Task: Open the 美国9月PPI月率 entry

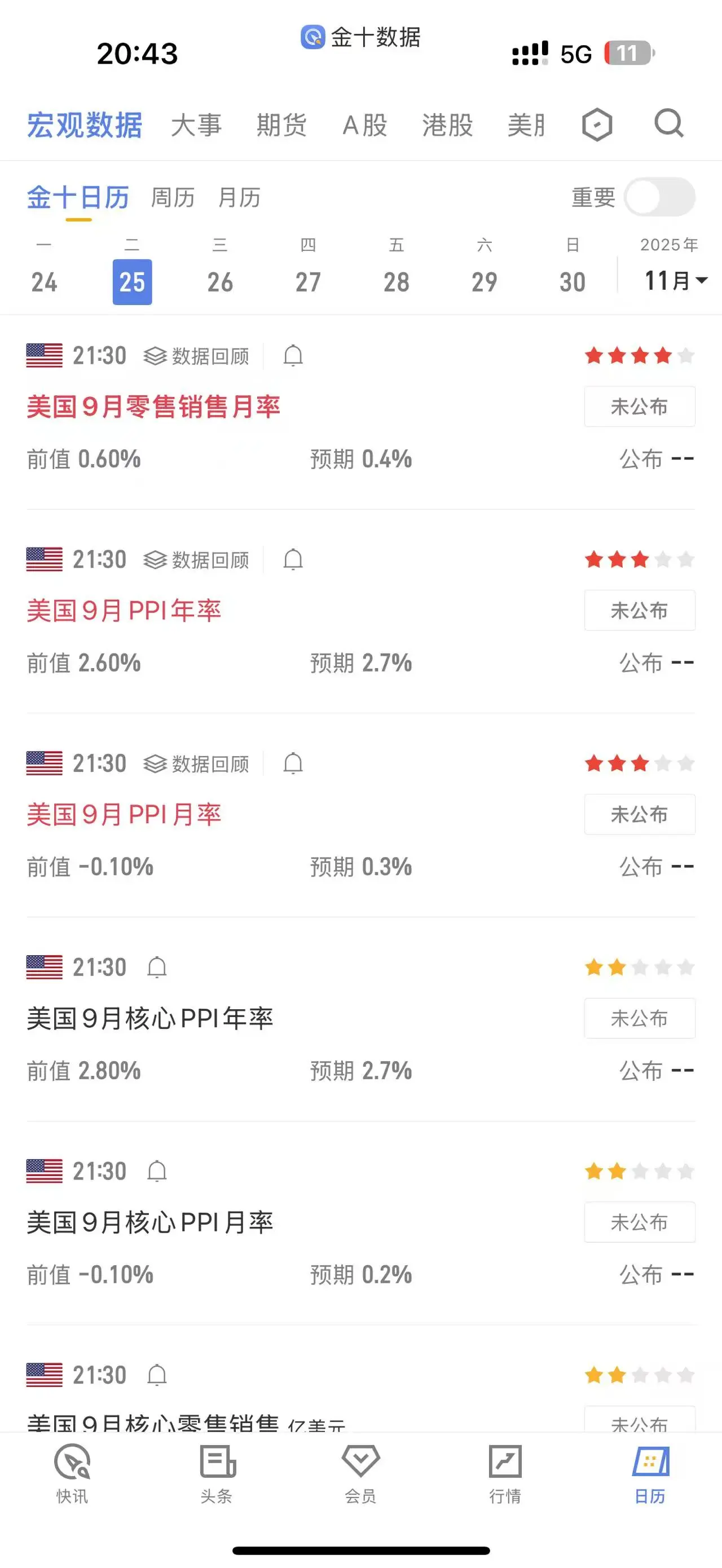Action: pos(124,814)
